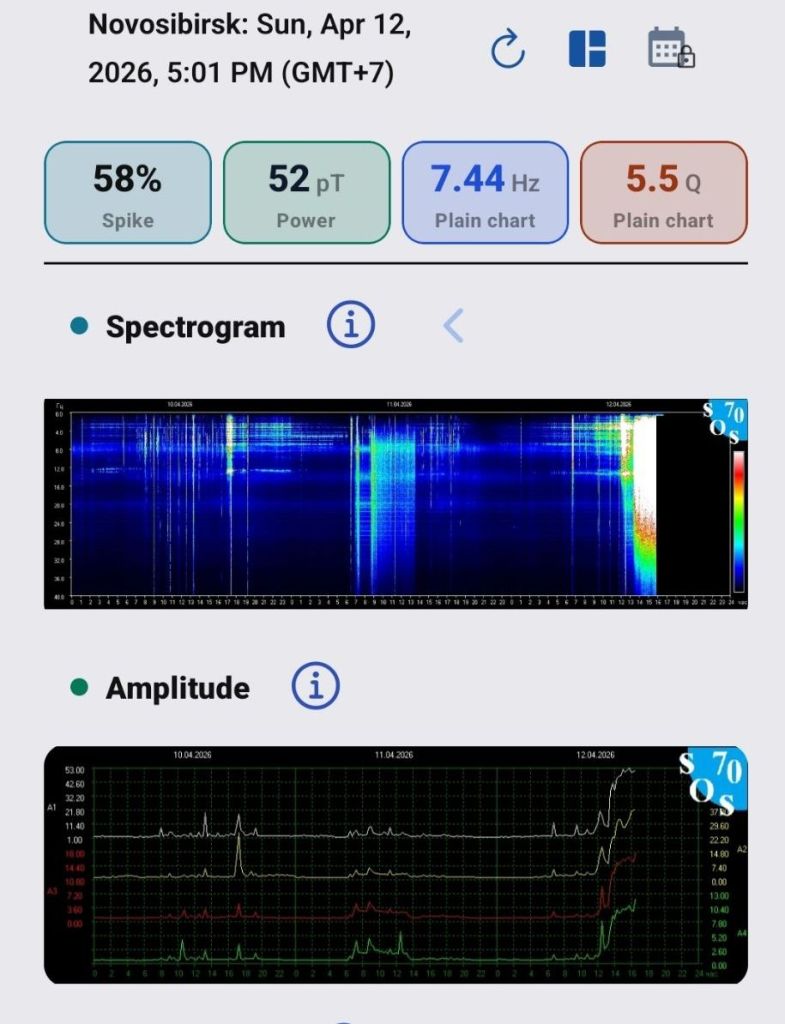
Task: Select the 58% Spike card
Action: click(x=128, y=192)
